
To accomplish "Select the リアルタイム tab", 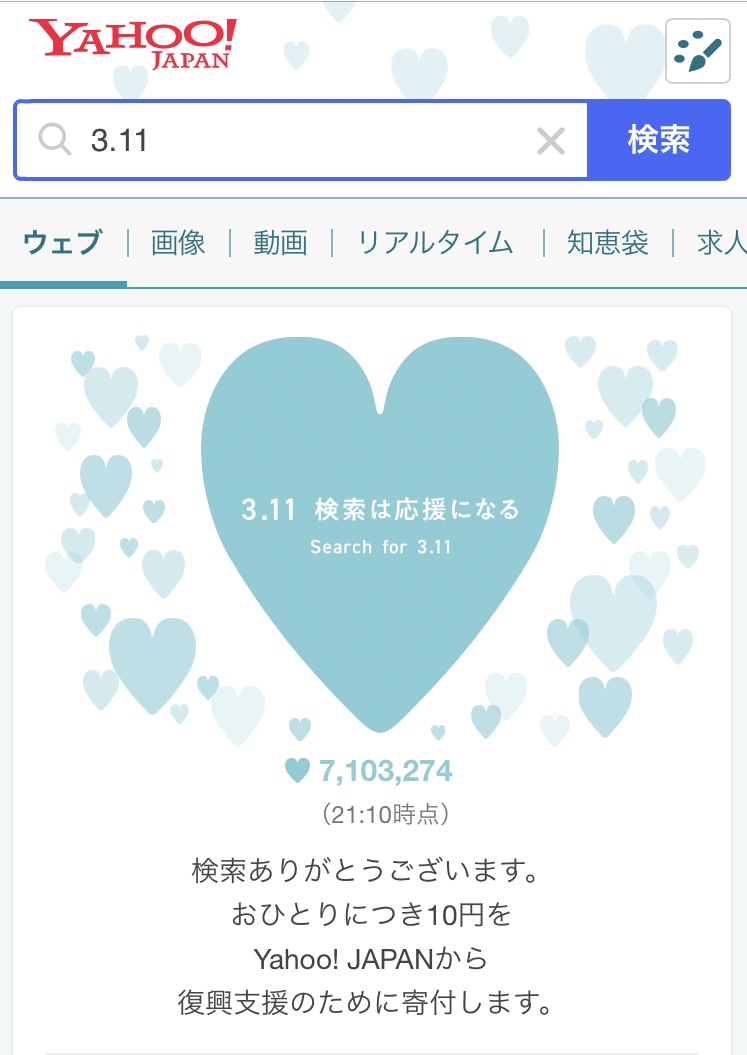I will coord(435,242).
